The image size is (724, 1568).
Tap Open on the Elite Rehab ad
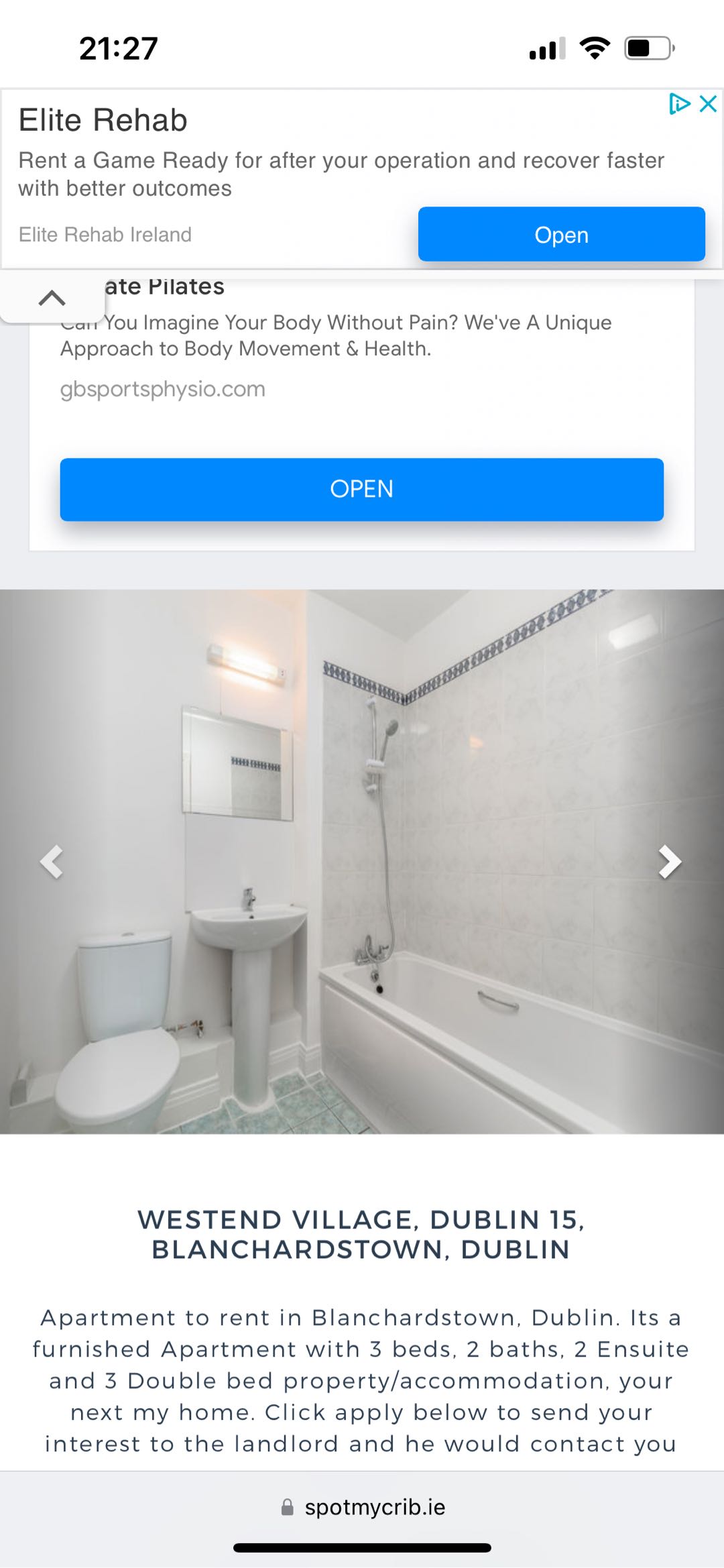561,235
